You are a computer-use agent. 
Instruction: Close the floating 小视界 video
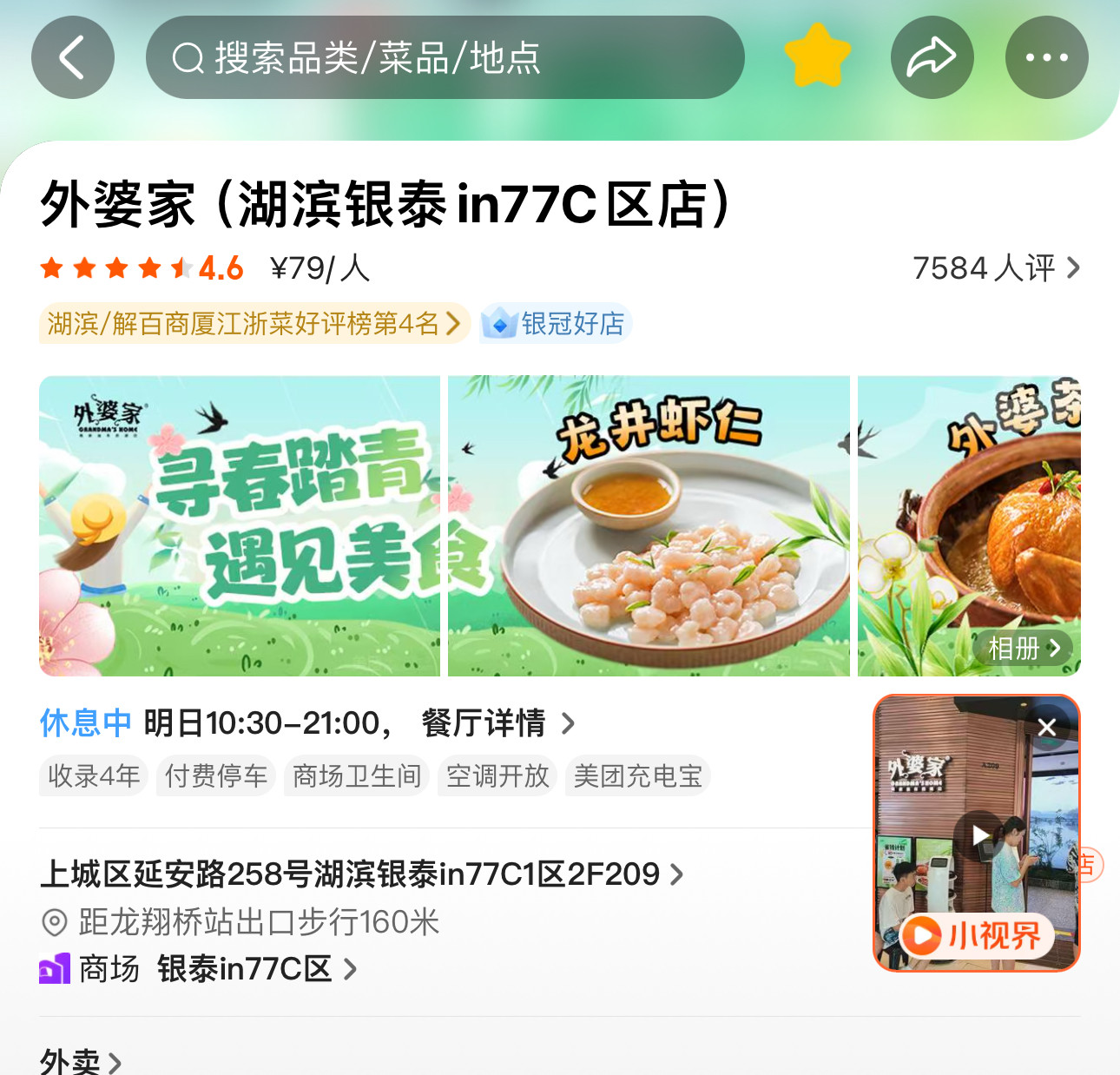pos(1047,727)
